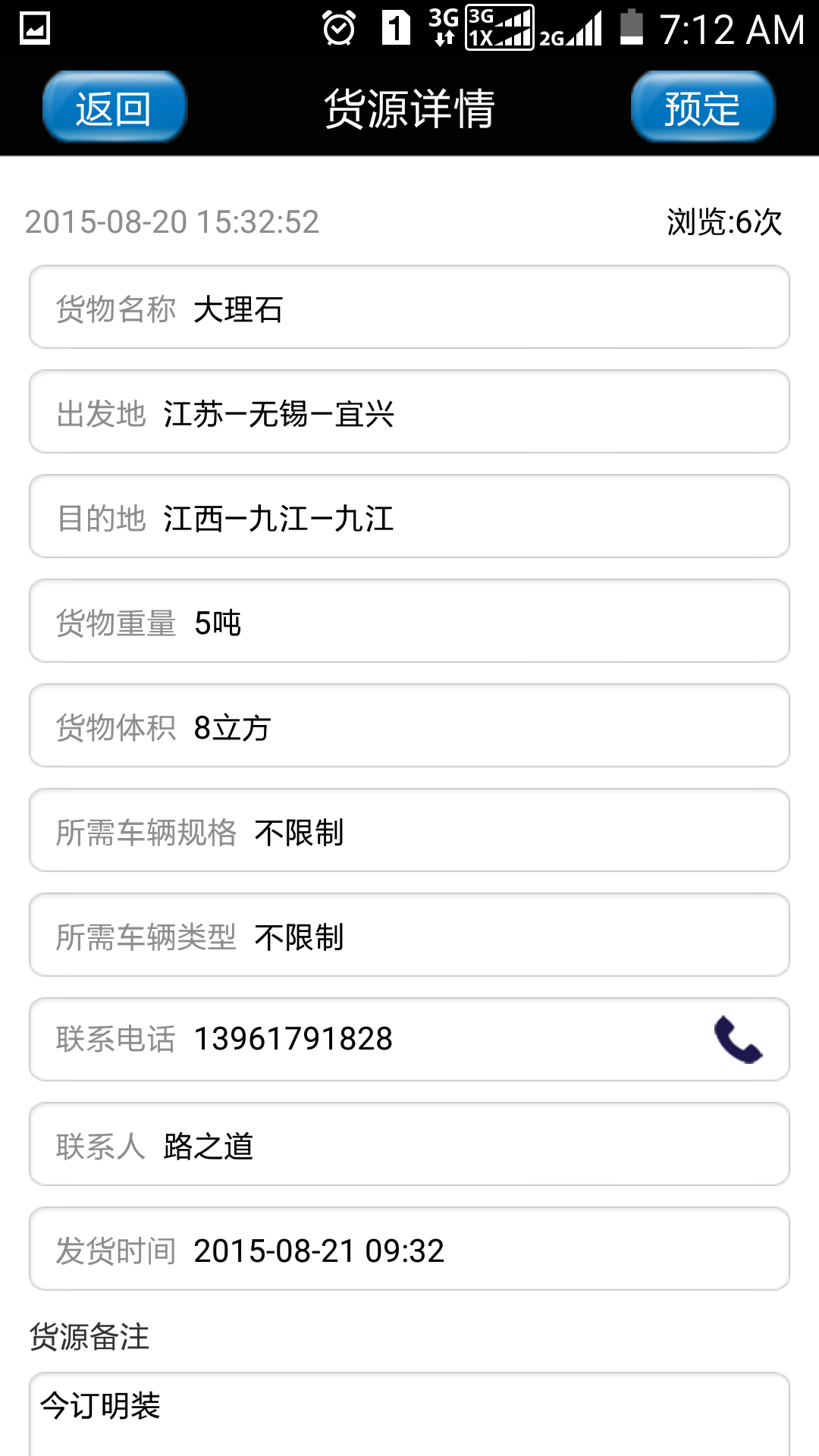
Task: Select the 出发地 field showing 江苏-无锡-宜兴
Action: [x=409, y=412]
